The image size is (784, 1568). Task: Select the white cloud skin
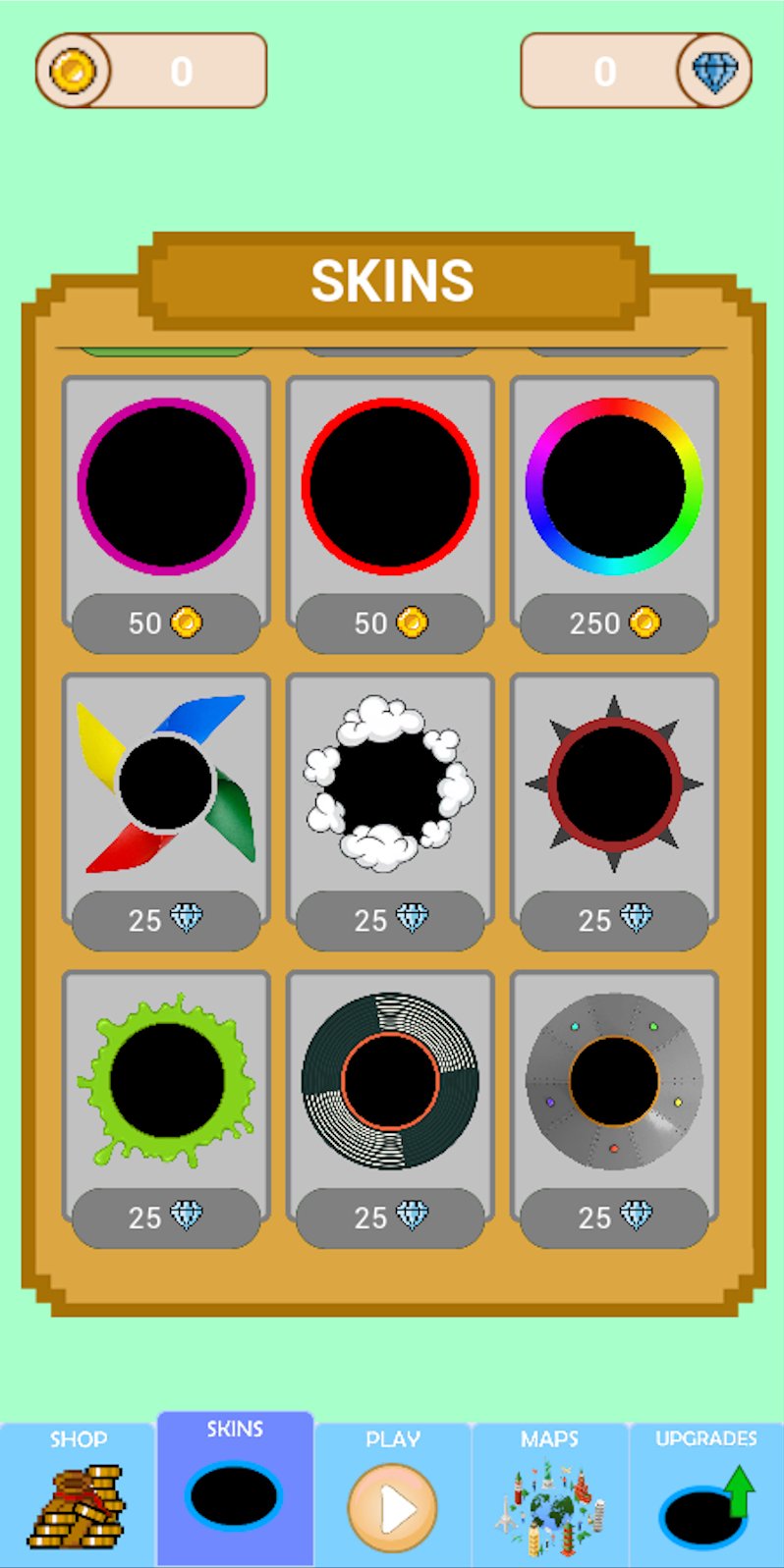coord(390,784)
